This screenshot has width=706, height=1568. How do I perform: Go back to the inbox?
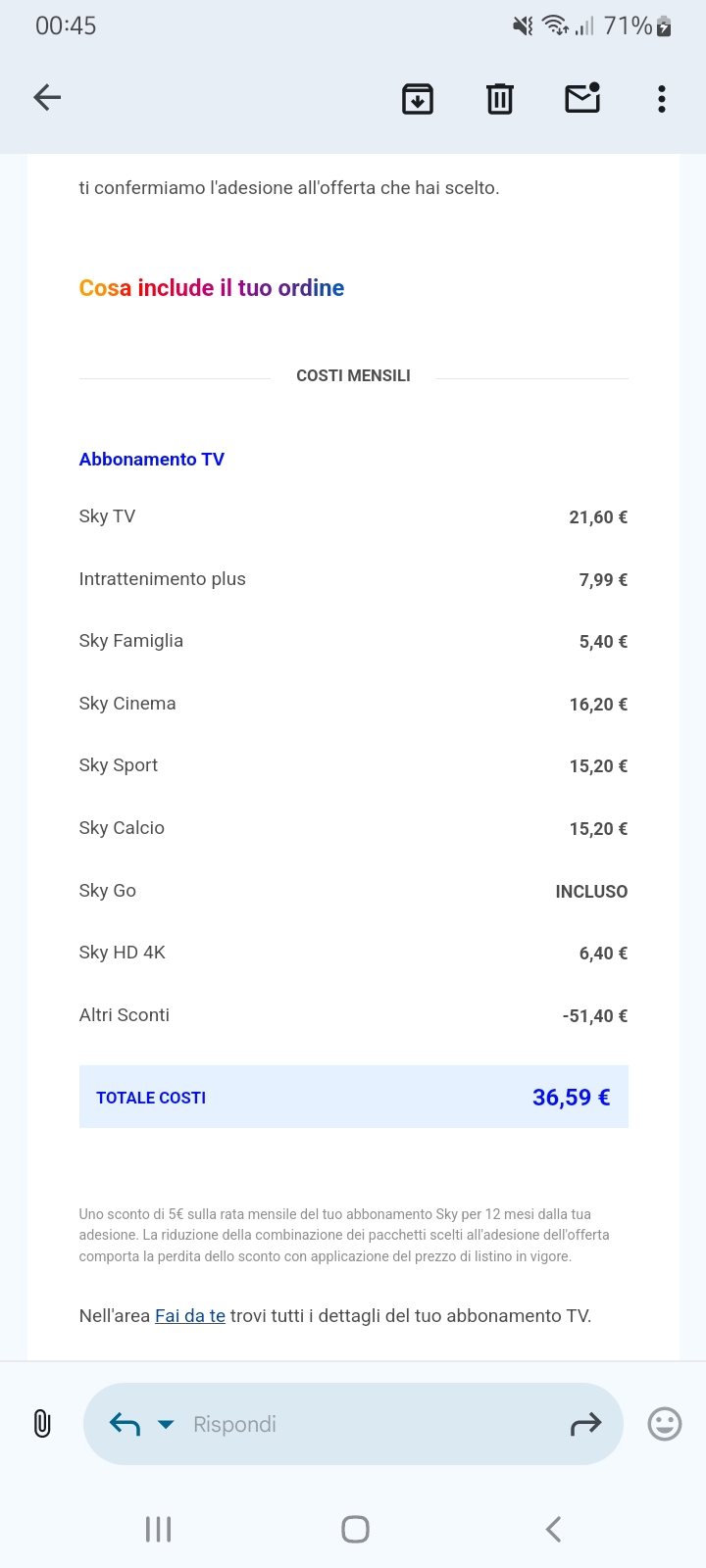47,98
